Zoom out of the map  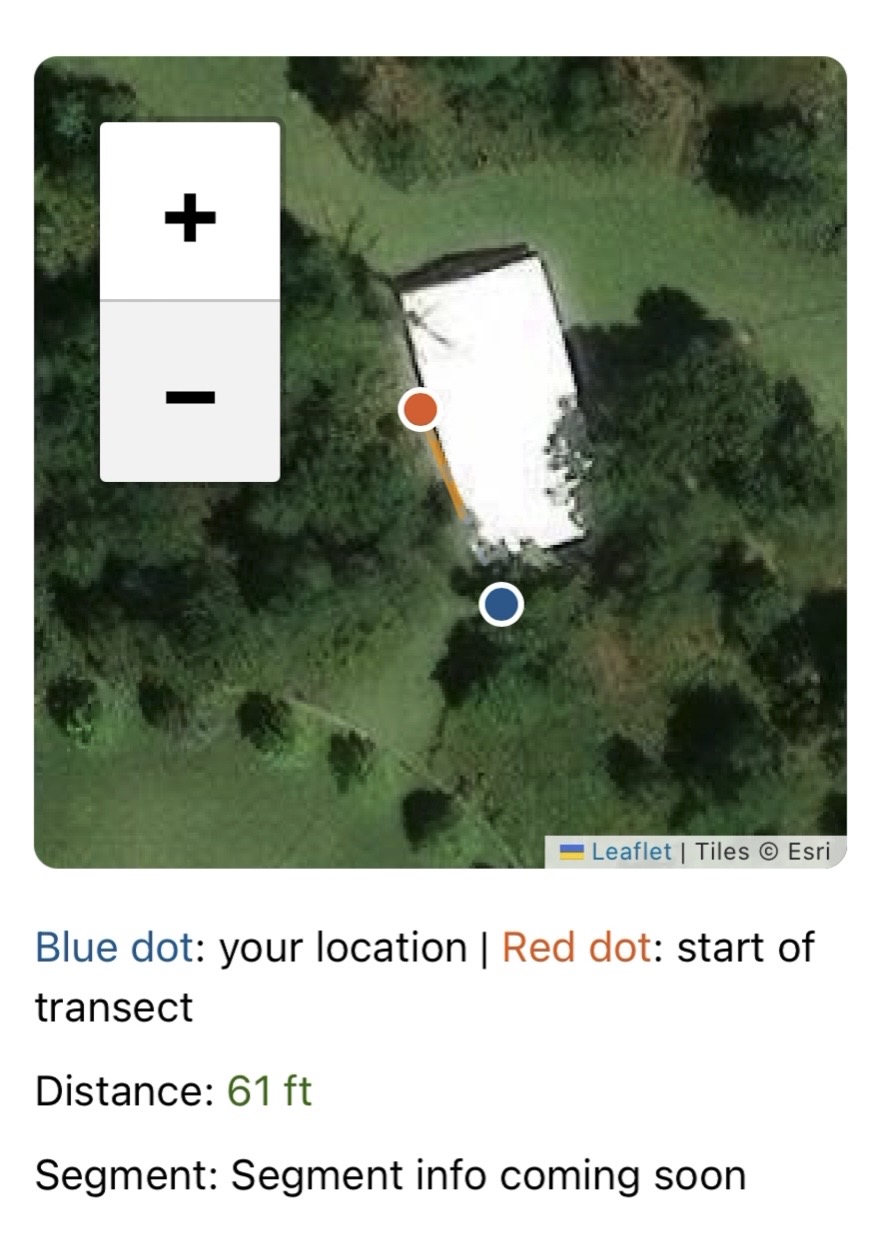coord(190,393)
